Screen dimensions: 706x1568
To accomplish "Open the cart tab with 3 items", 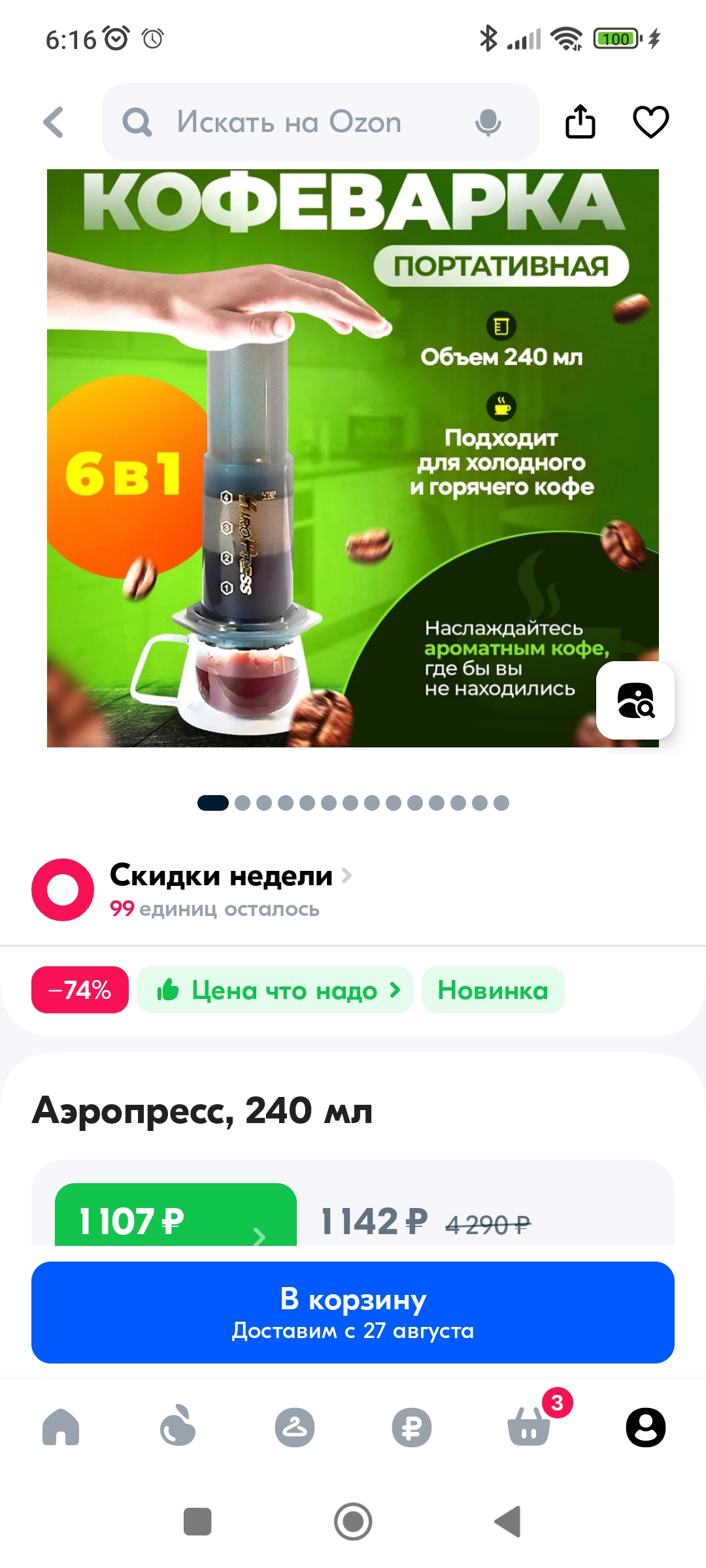I will [529, 1426].
